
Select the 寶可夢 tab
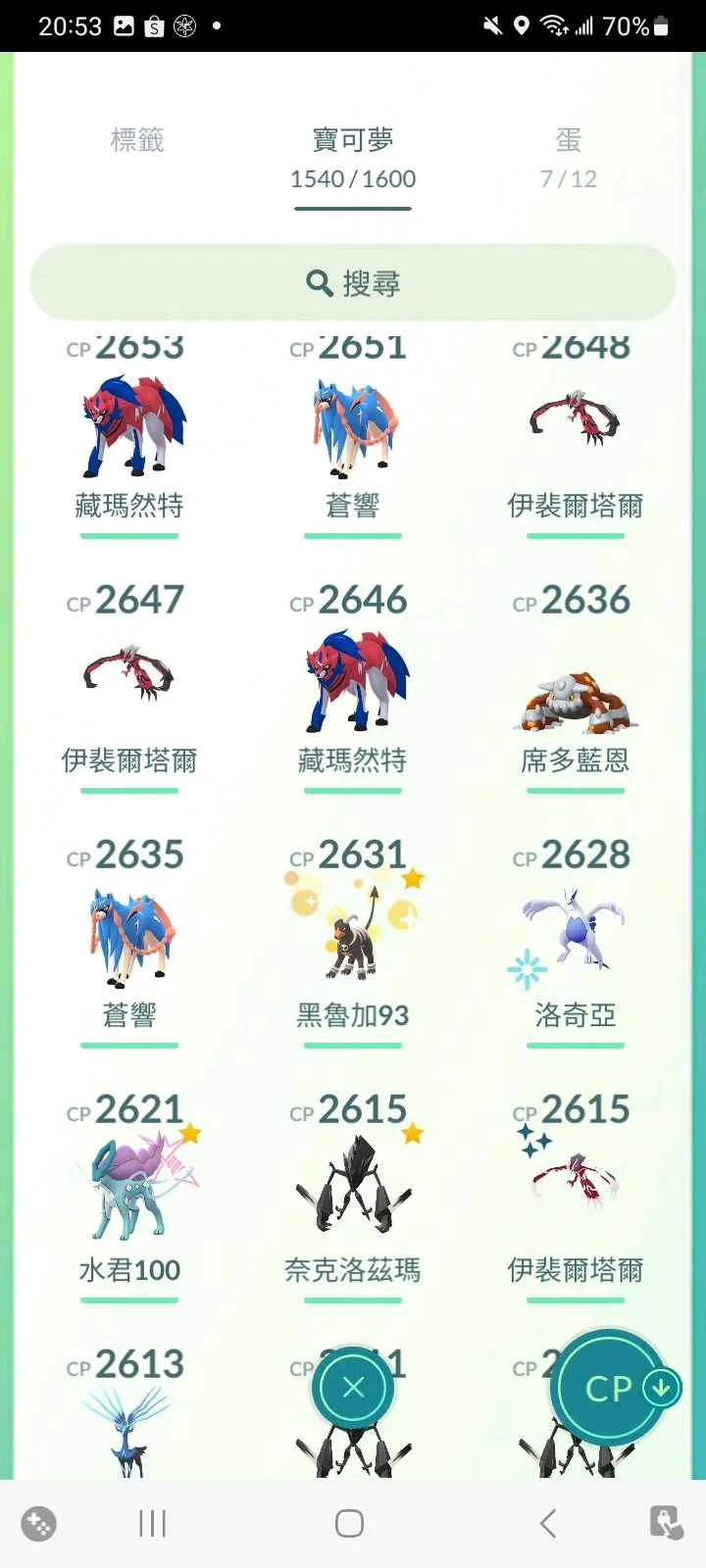point(353,157)
